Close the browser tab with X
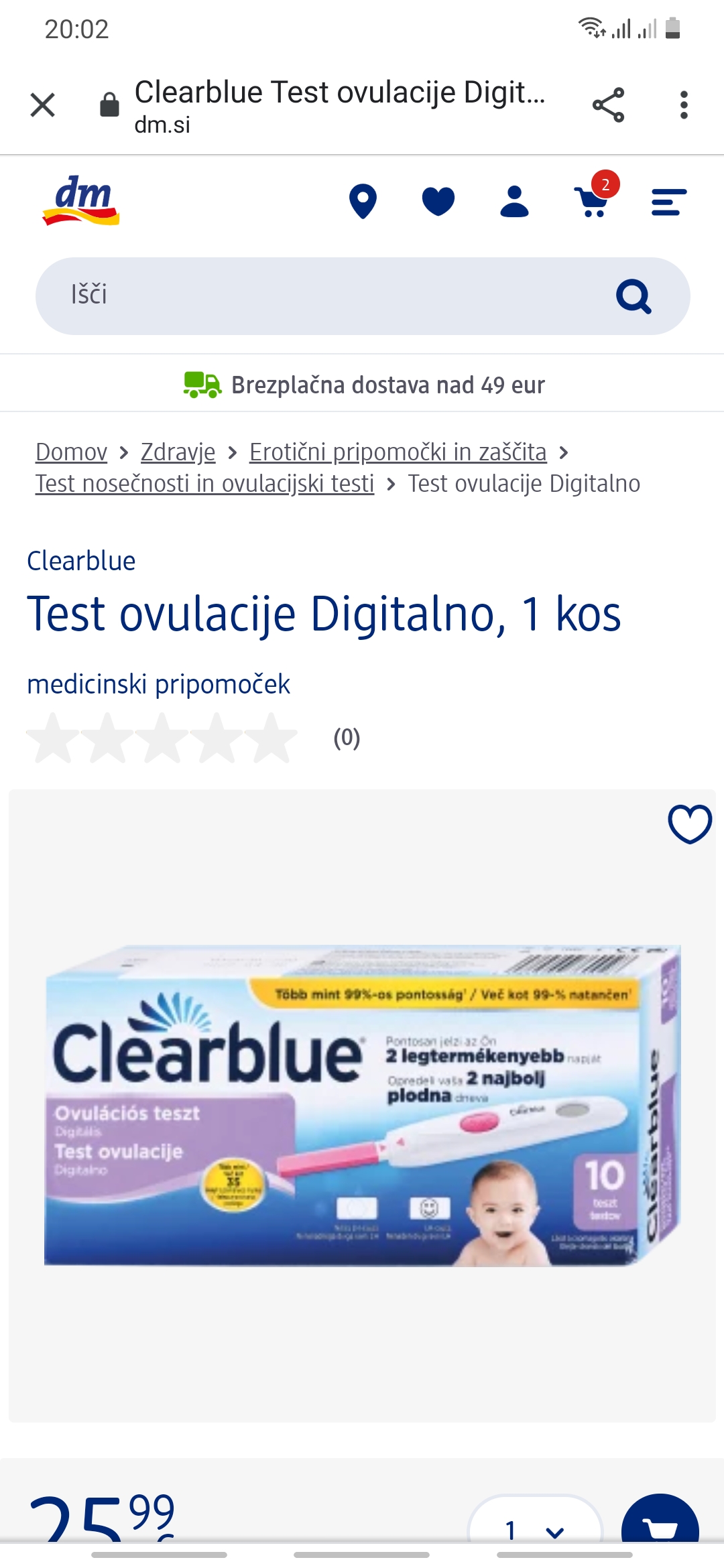 tap(43, 105)
